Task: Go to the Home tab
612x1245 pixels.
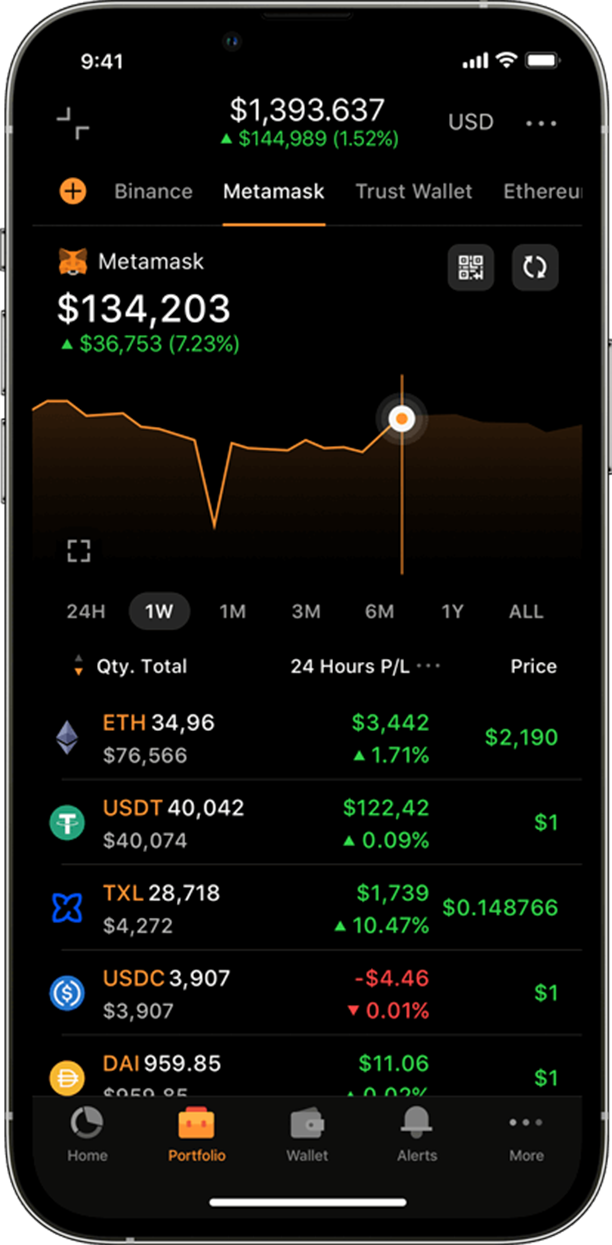Action: pyautogui.click(x=87, y=1135)
